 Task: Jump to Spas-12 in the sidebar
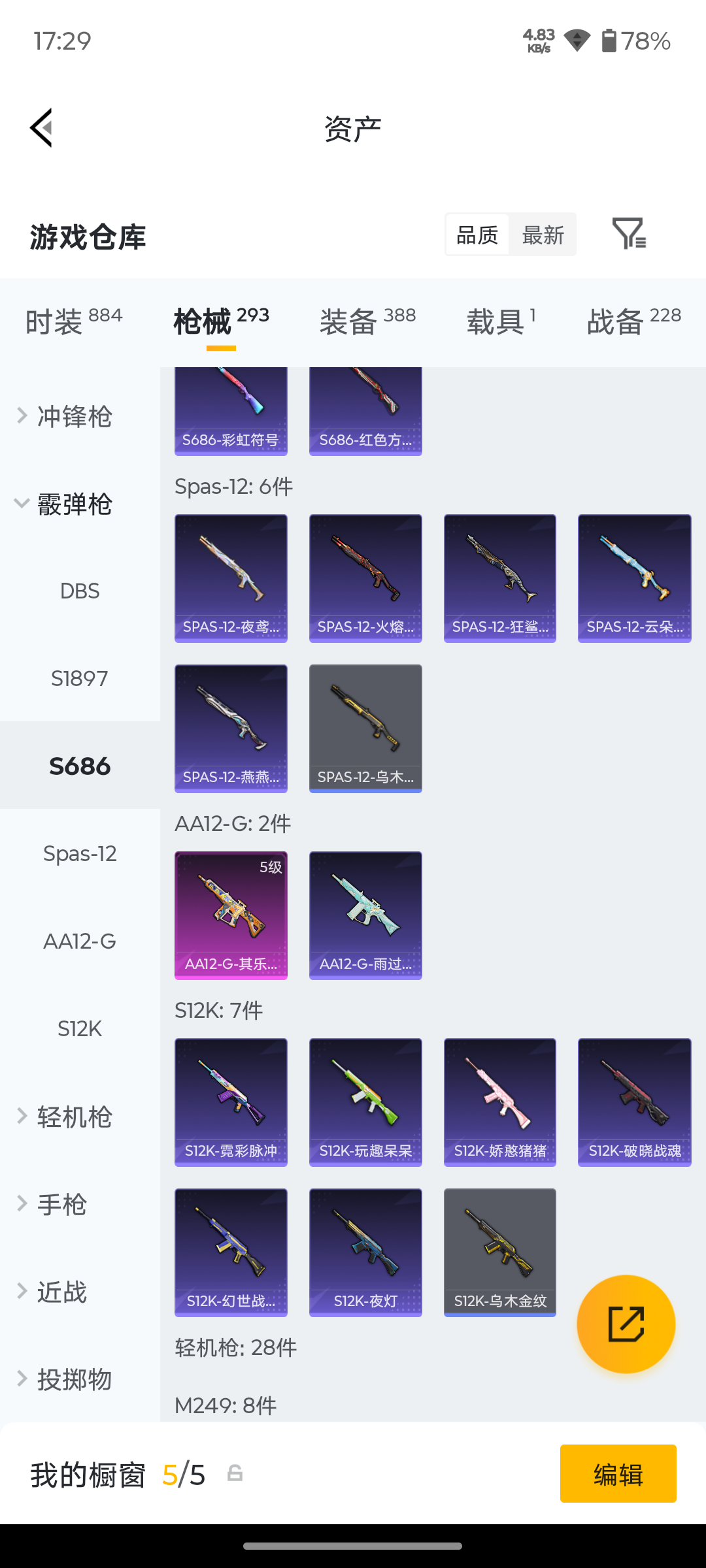[80, 854]
